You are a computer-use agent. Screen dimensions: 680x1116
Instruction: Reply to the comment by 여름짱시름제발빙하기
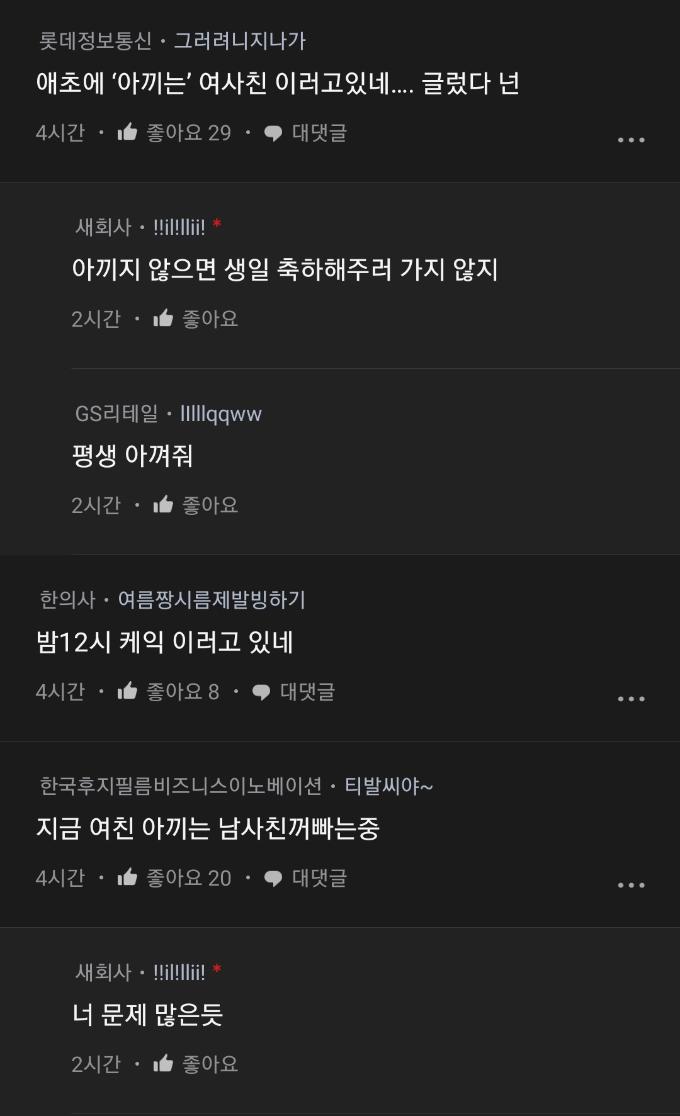click(x=294, y=691)
